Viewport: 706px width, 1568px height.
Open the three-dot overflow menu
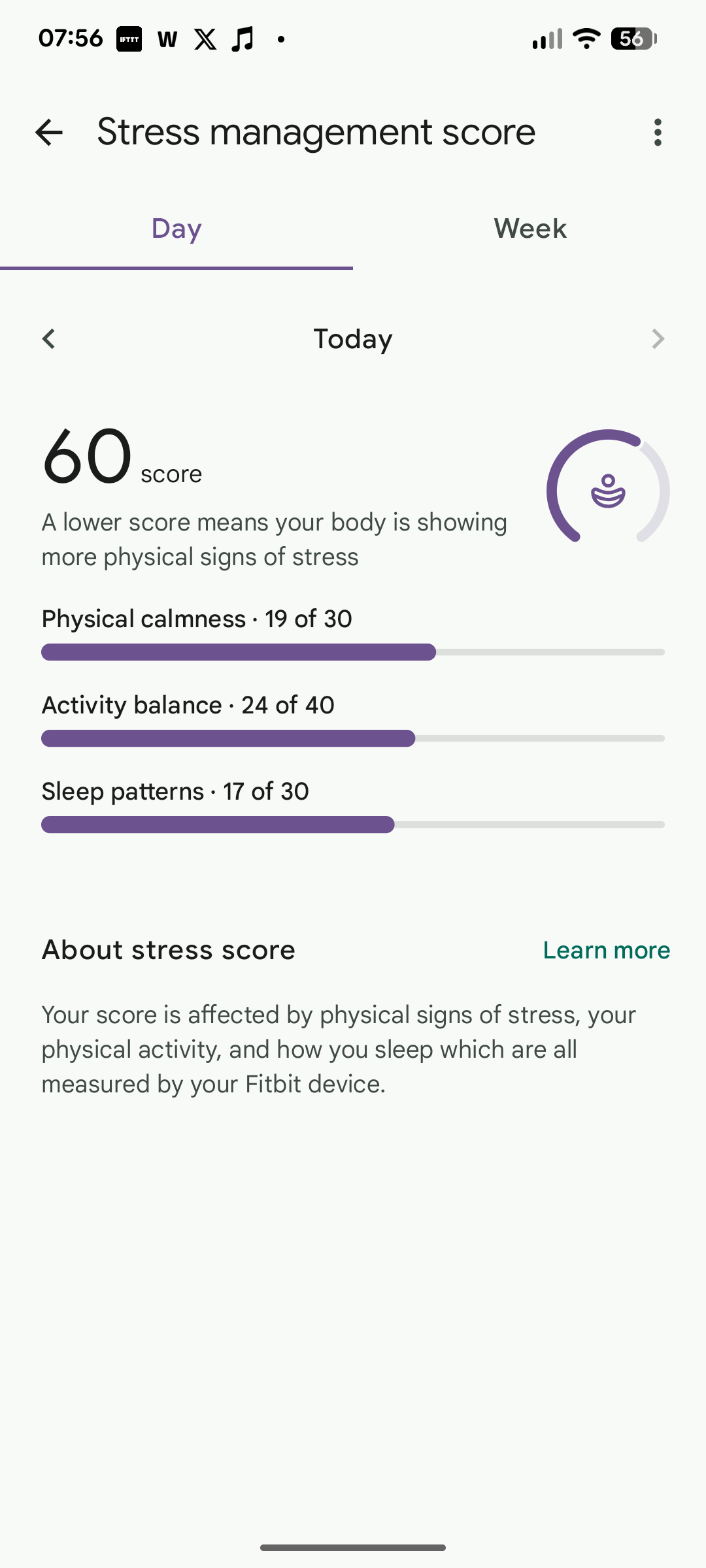(x=658, y=133)
